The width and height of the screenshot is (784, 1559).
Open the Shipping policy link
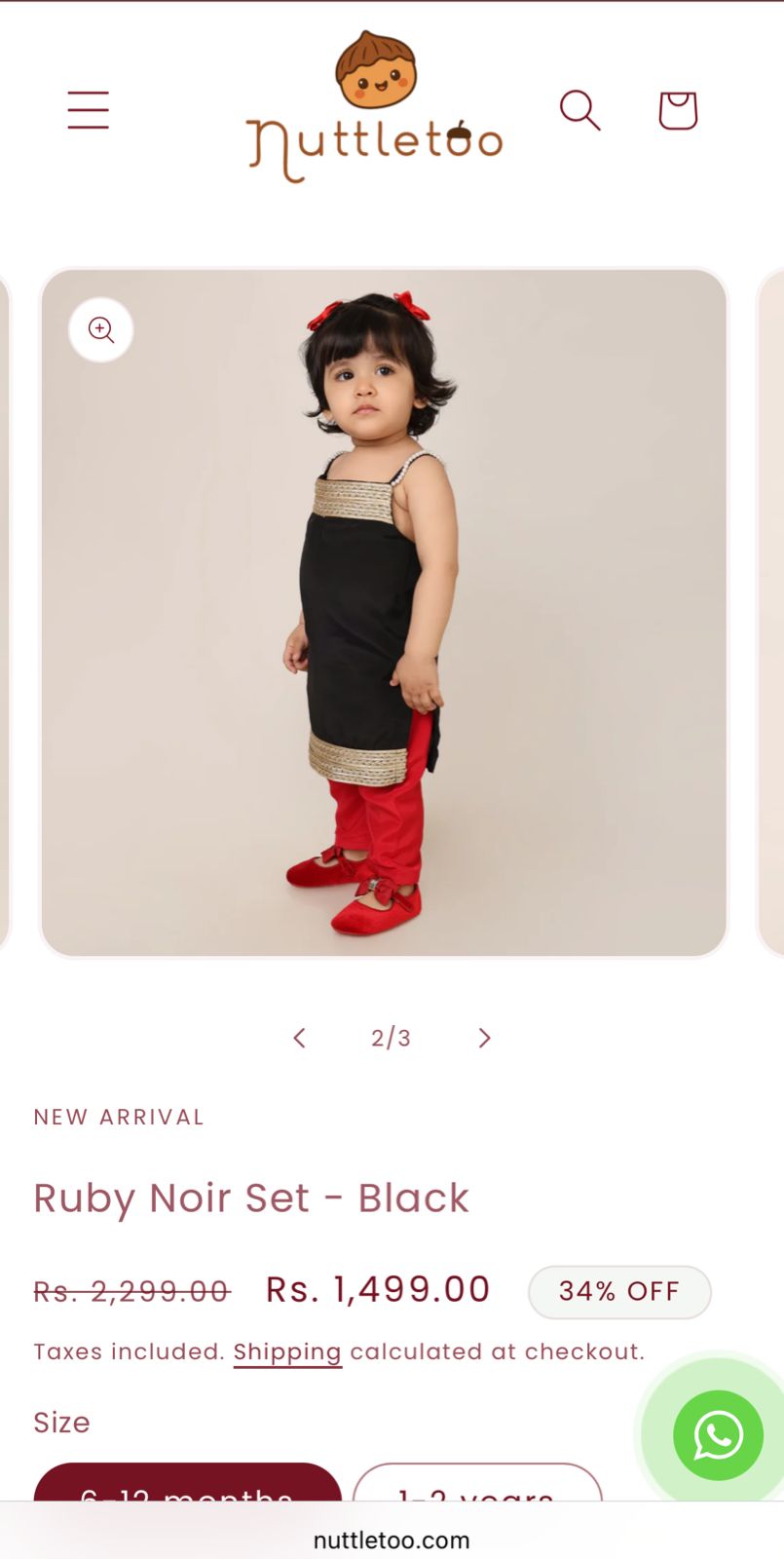(x=287, y=1351)
